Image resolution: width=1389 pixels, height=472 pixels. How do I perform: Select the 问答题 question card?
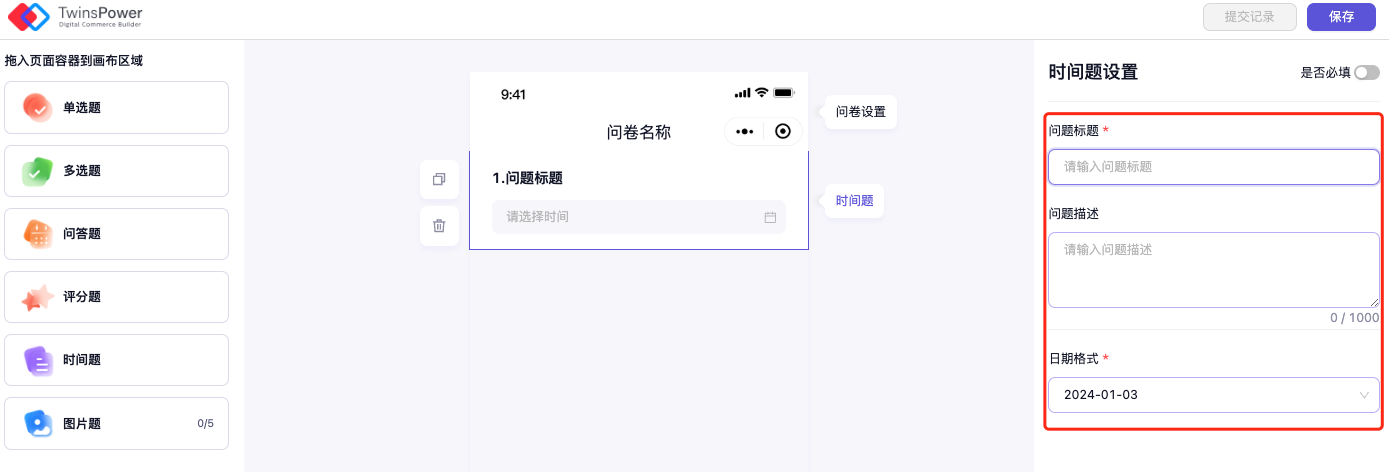(x=116, y=234)
